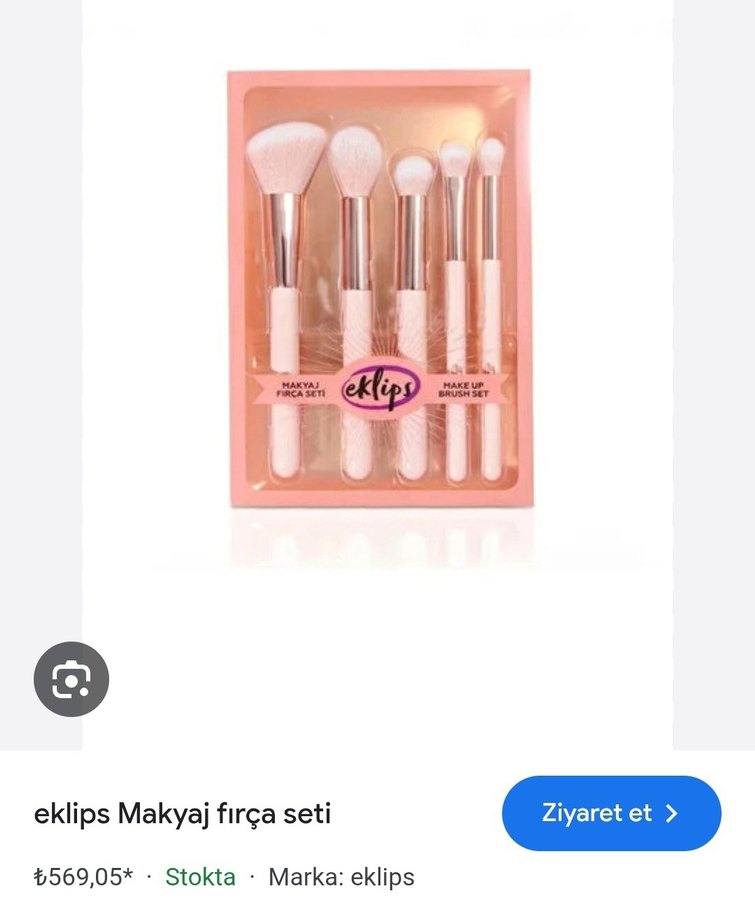
Task: Open Google Lens search via the camera icon
Action: (72, 680)
